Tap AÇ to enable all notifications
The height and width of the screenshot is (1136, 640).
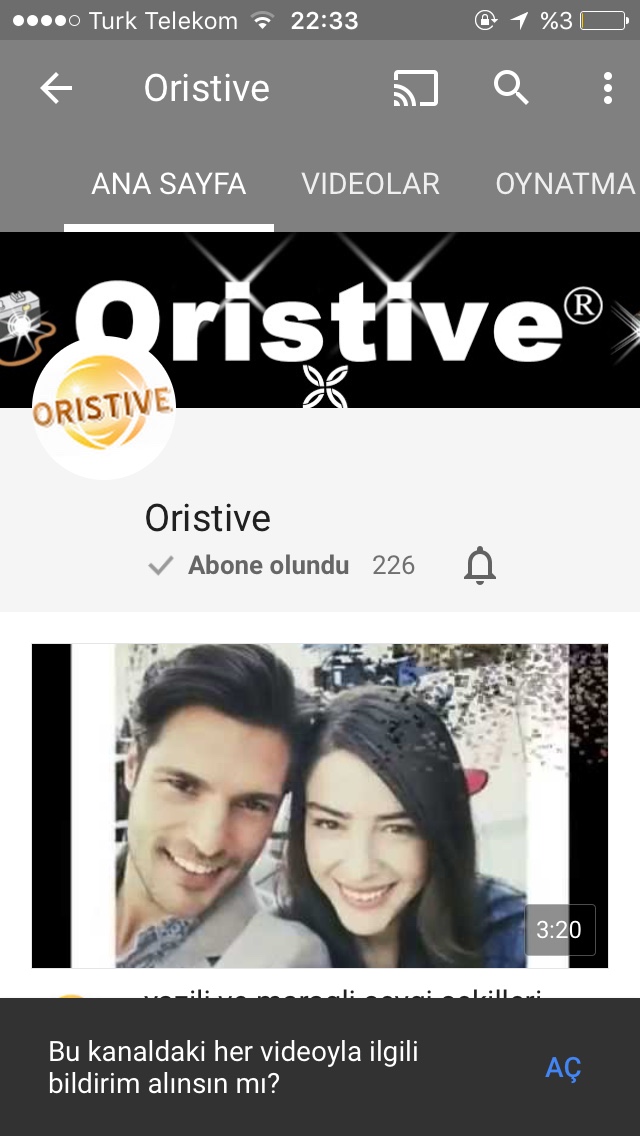coord(563,1068)
